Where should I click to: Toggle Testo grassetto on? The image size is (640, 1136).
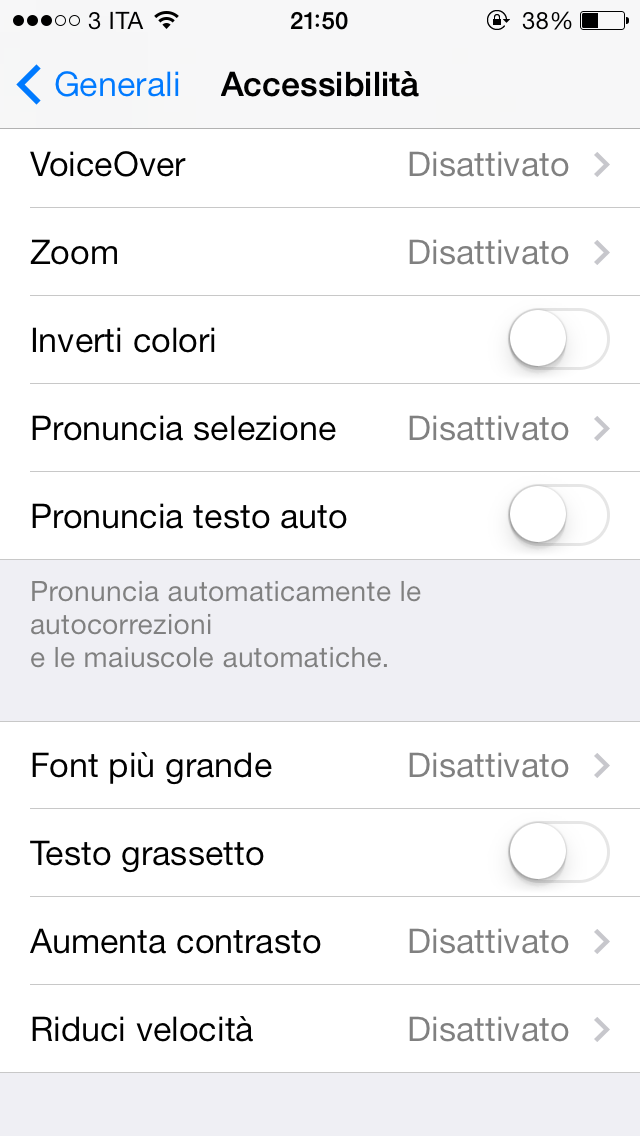pos(558,853)
